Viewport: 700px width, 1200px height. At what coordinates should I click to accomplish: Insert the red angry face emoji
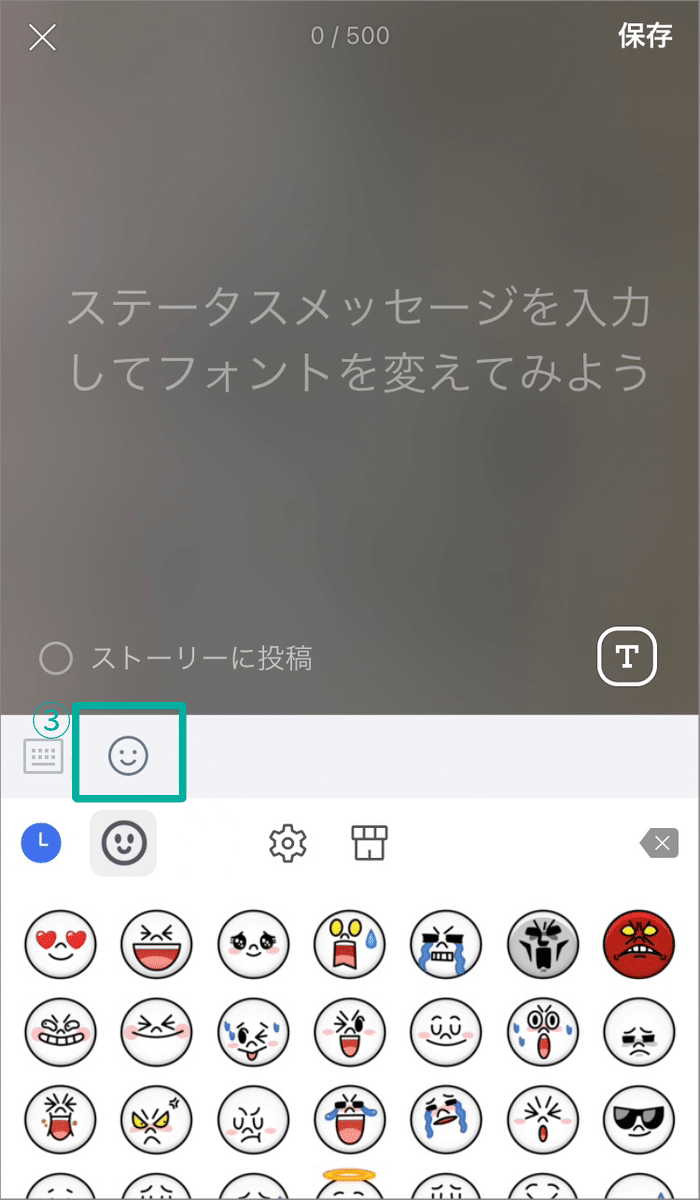tap(640, 945)
